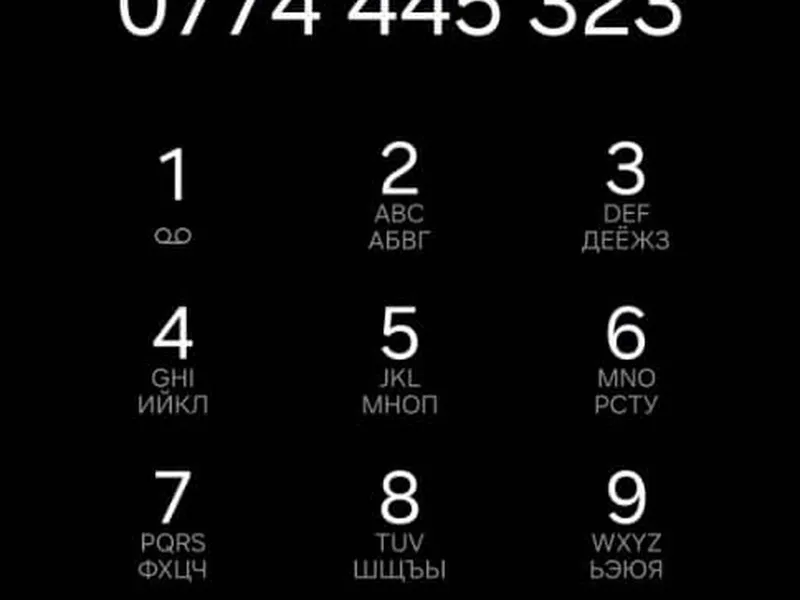Tap the digit 1 voicemail key

174,195
